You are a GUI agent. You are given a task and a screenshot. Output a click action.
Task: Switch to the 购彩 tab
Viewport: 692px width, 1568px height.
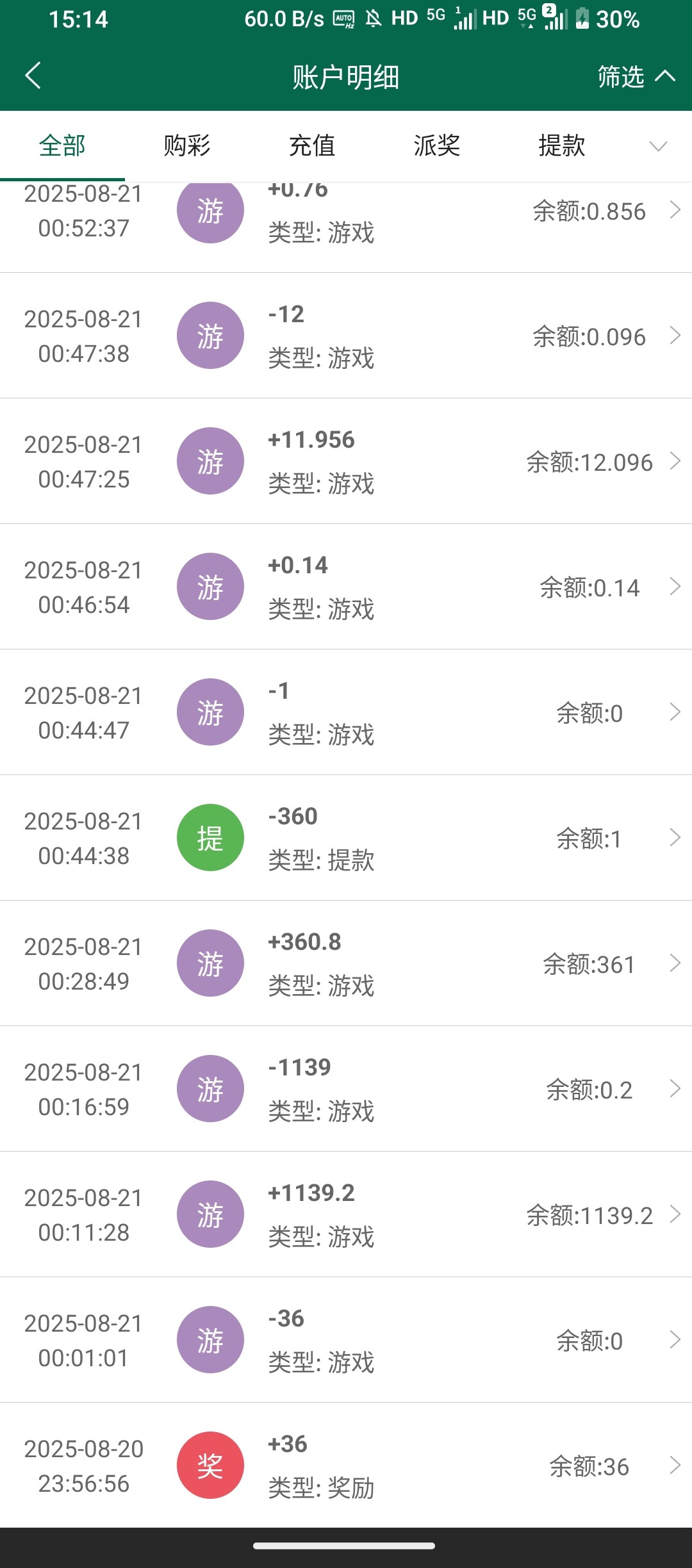186,146
